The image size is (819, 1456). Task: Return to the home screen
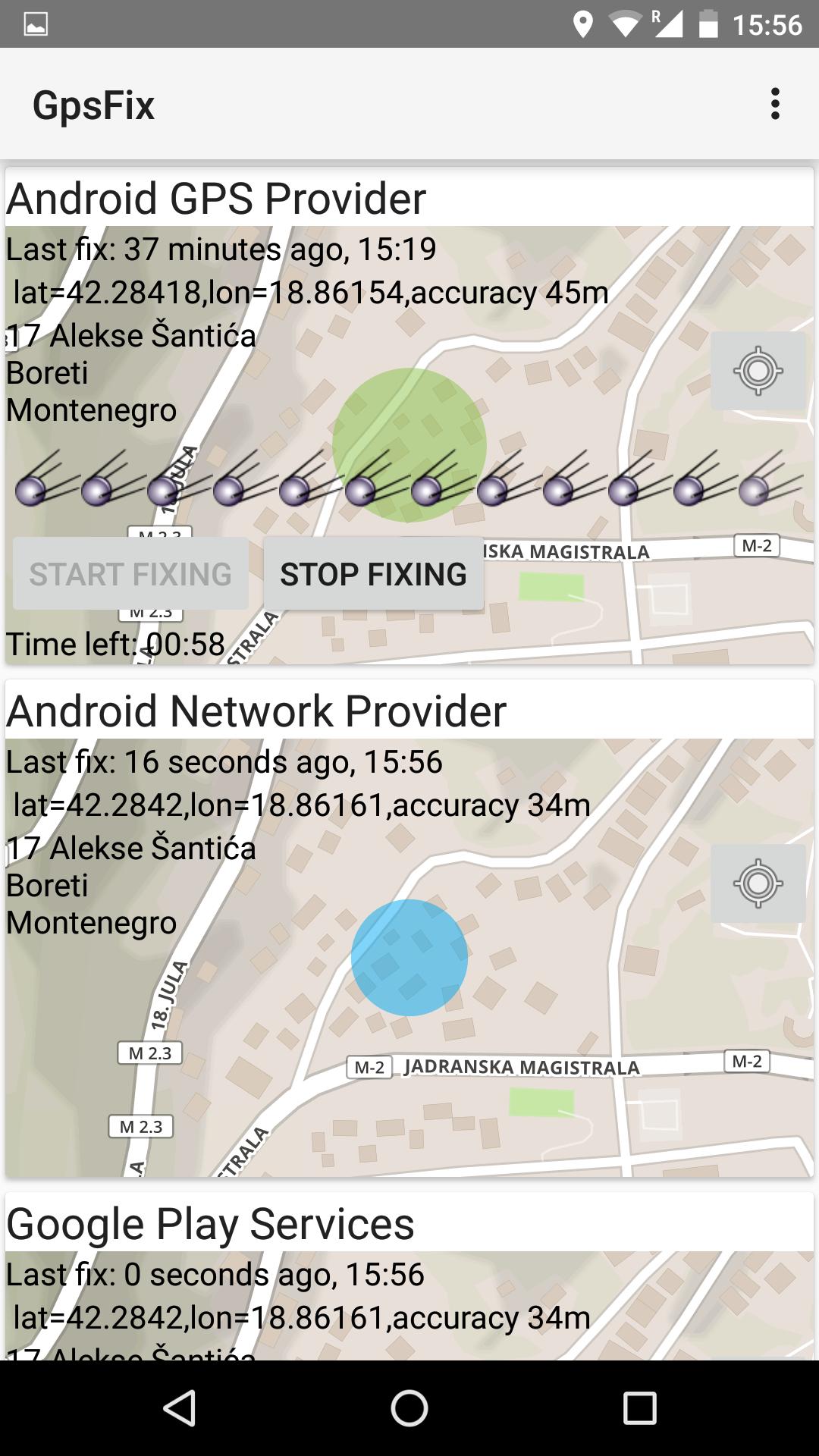[409, 1408]
